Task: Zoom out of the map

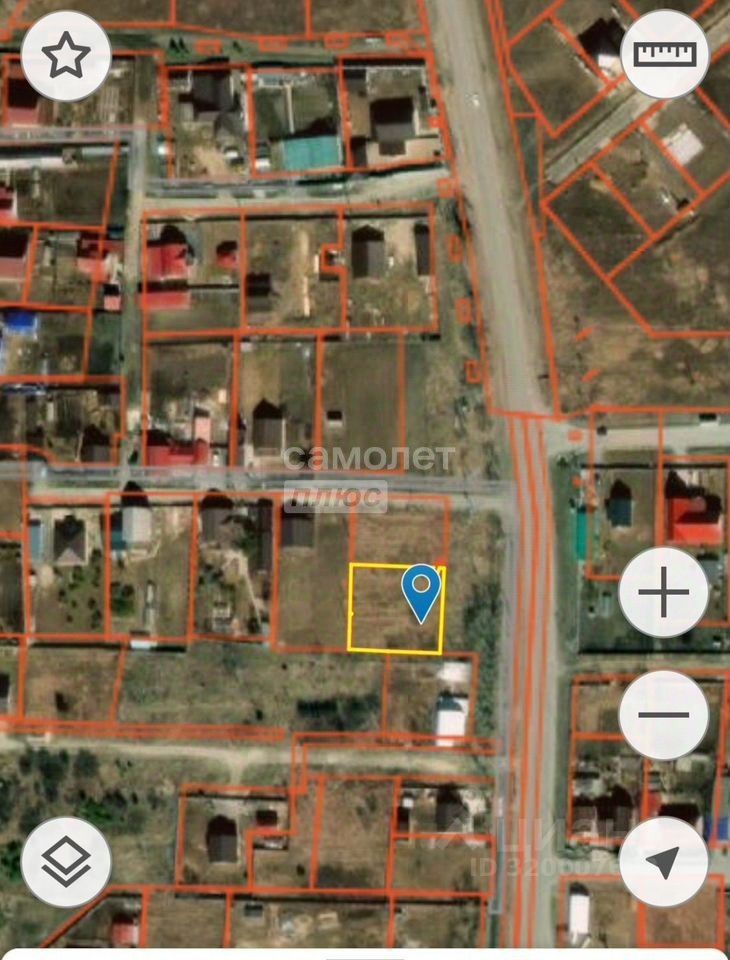Action: 663,714
